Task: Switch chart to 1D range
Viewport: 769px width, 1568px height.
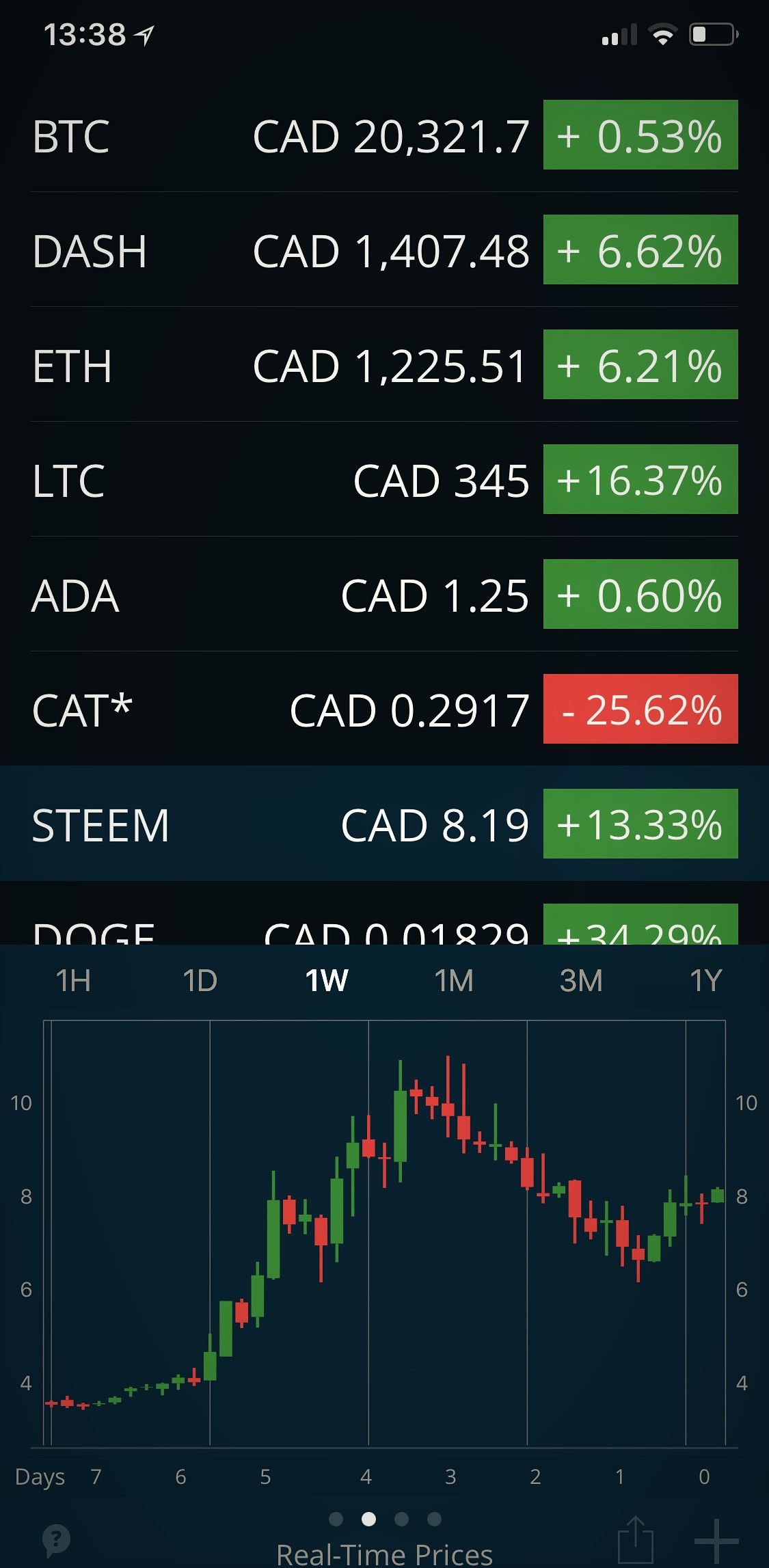Action: pyautogui.click(x=200, y=981)
